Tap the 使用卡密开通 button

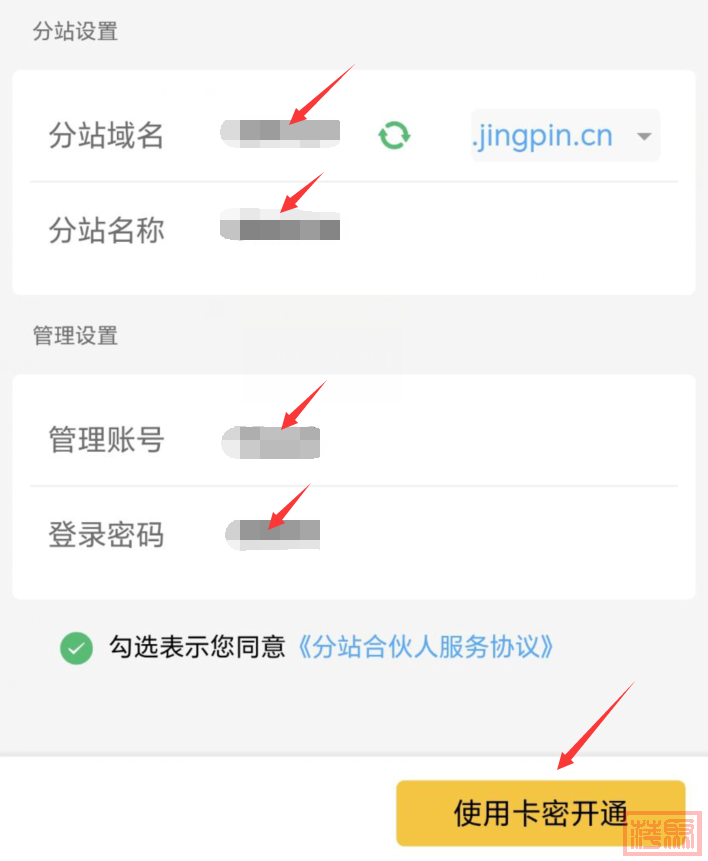540,813
